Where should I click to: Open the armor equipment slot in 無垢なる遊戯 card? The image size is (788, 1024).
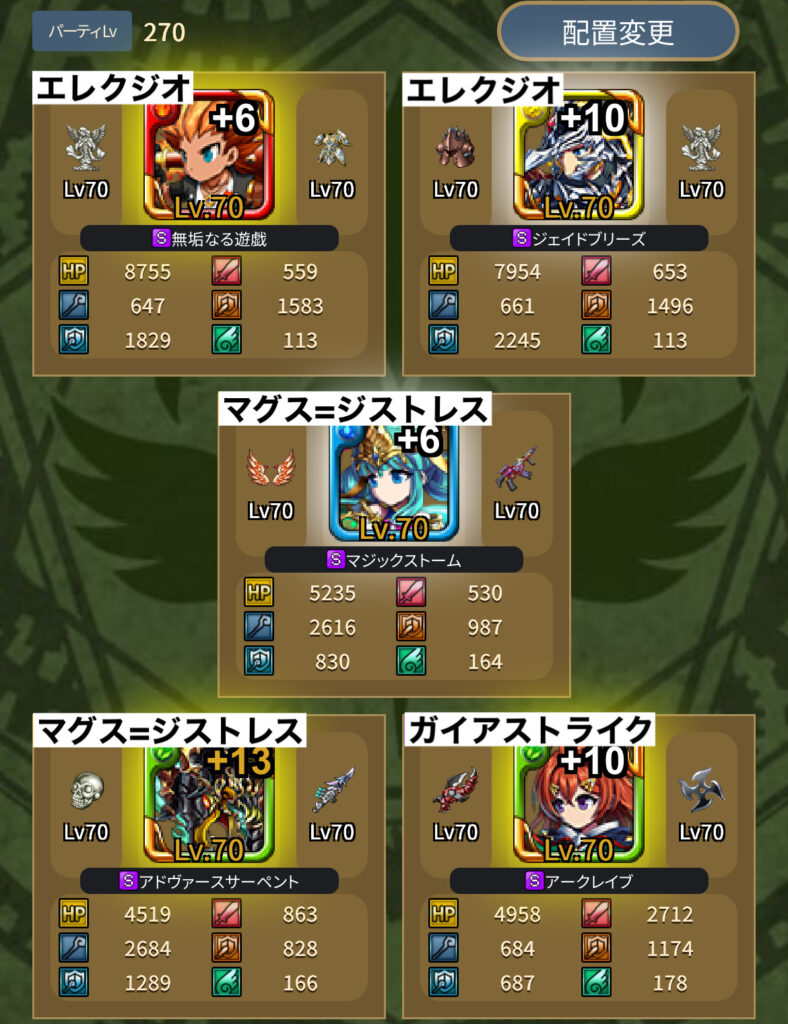[x=331, y=148]
